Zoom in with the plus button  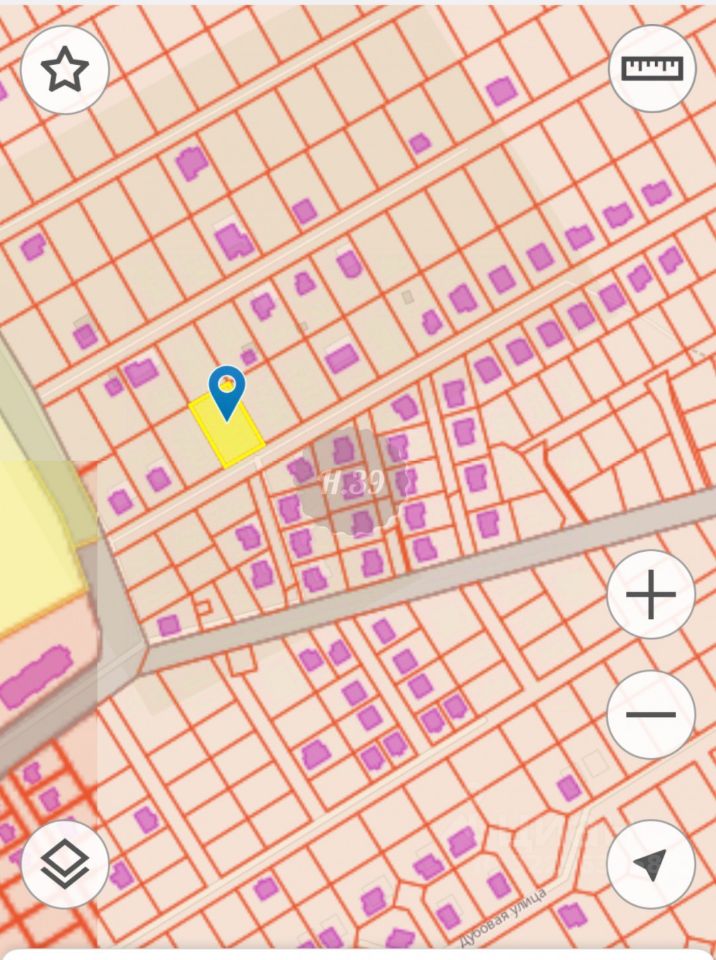[x=651, y=595]
